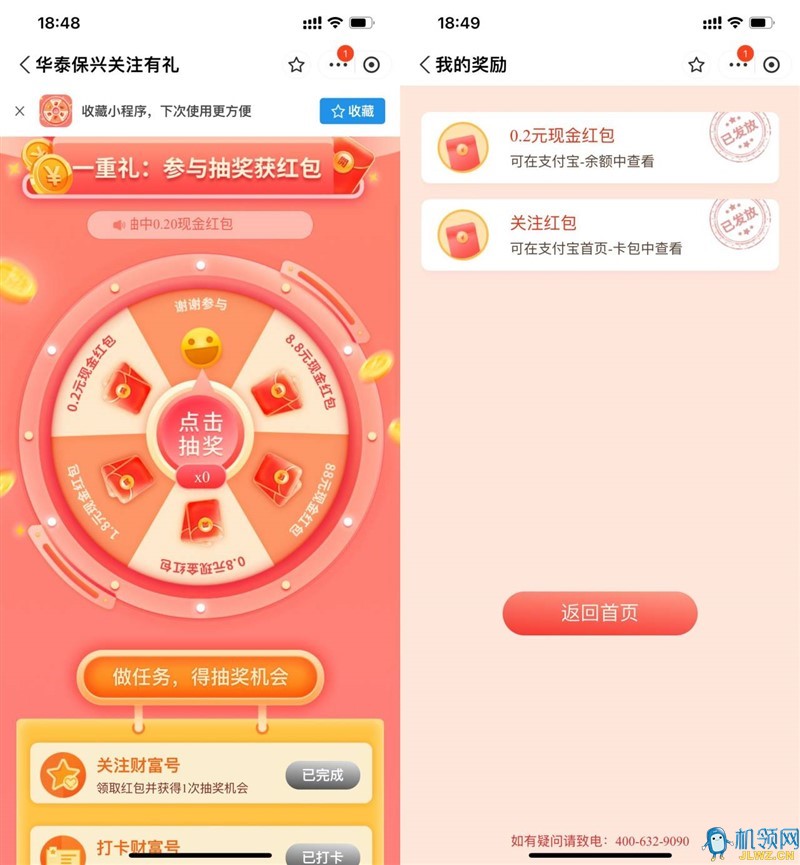Tap the star icon beside 华泰保兴关注有礼
This screenshot has width=800, height=865.
pyautogui.click(x=296, y=65)
